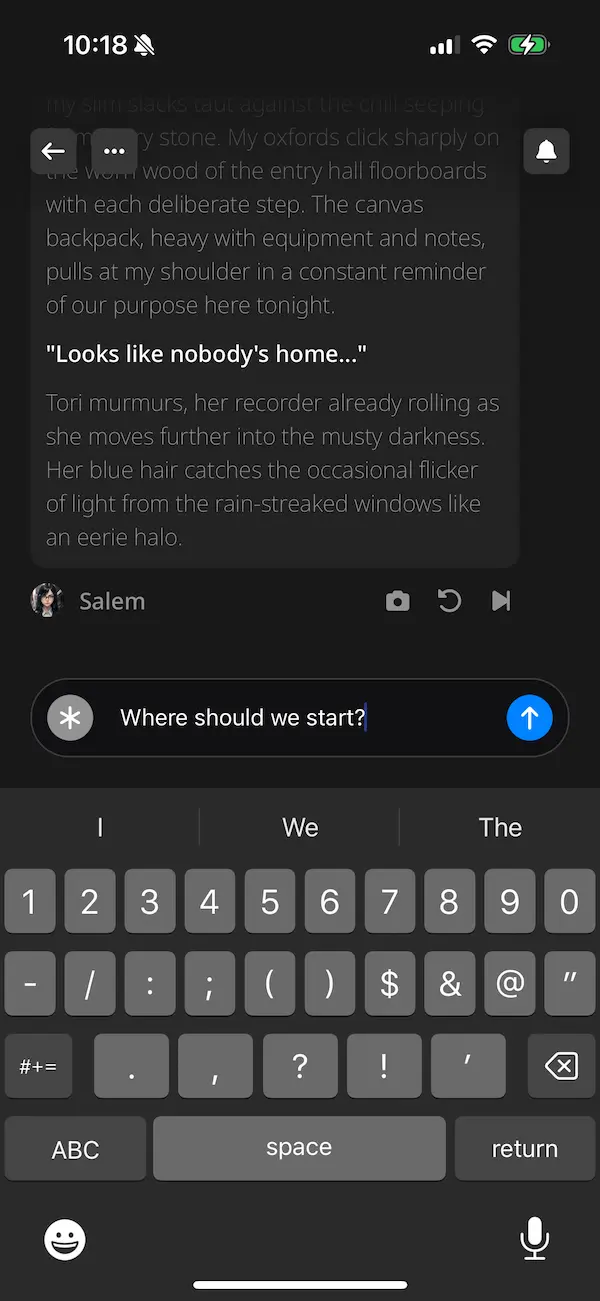Open the three-dot options menu

point(114,151)
